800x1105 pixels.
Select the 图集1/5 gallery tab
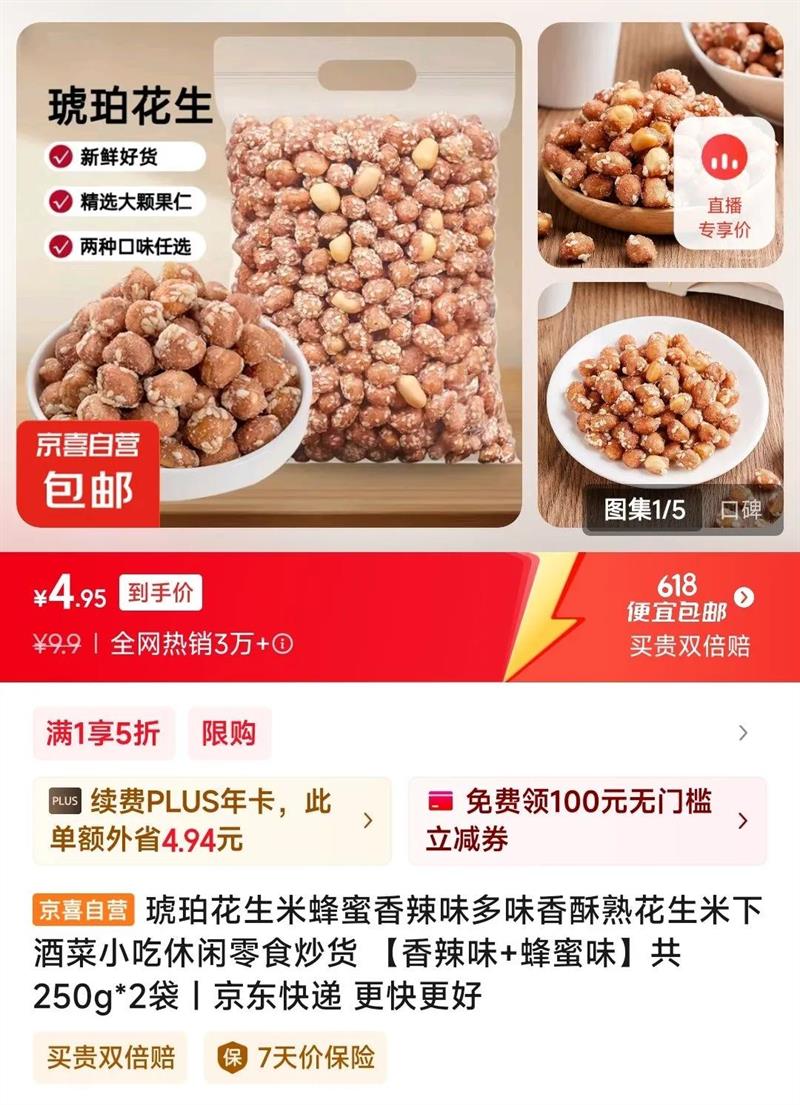coord(644,510)
